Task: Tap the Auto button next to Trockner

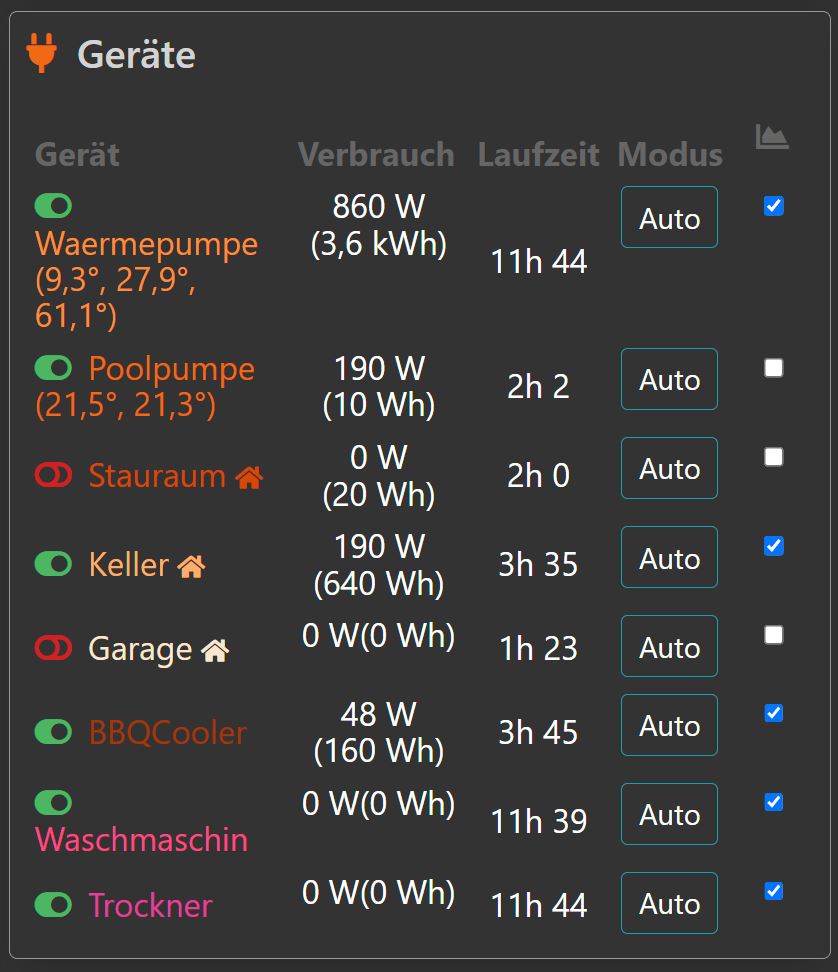Action: click(x=669, y=903)
